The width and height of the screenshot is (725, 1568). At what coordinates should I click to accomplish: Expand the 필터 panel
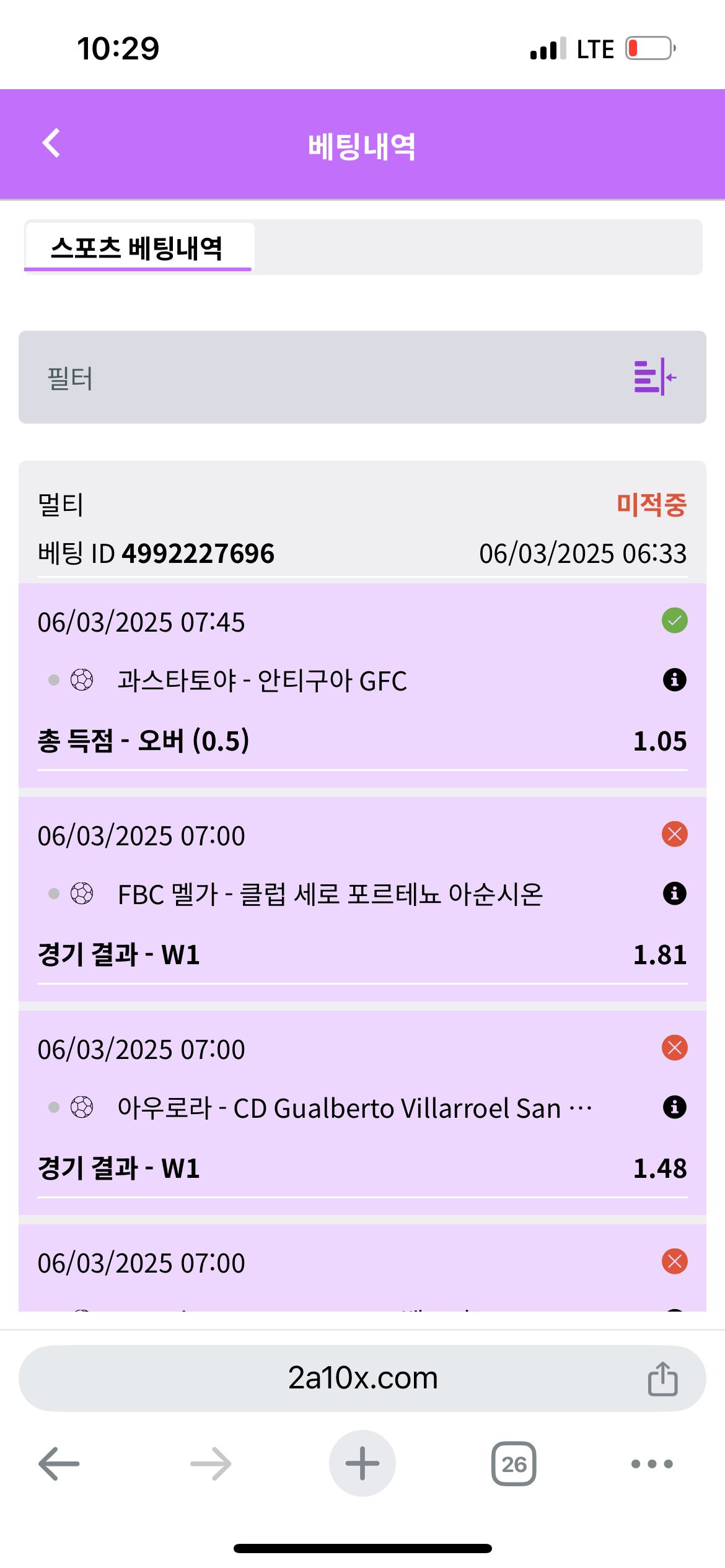tap(654, 377)
